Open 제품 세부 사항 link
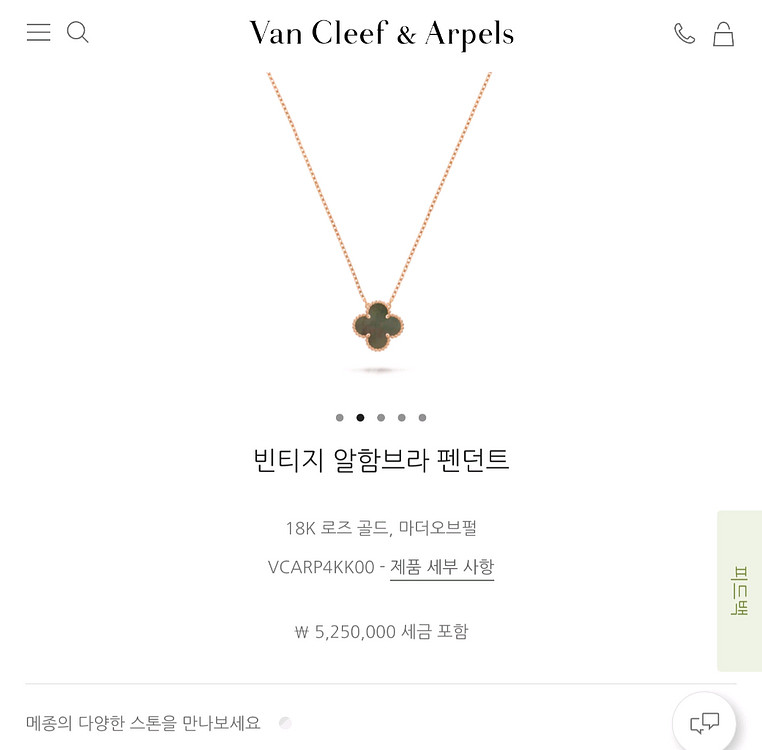 click(x=441, y=567)
